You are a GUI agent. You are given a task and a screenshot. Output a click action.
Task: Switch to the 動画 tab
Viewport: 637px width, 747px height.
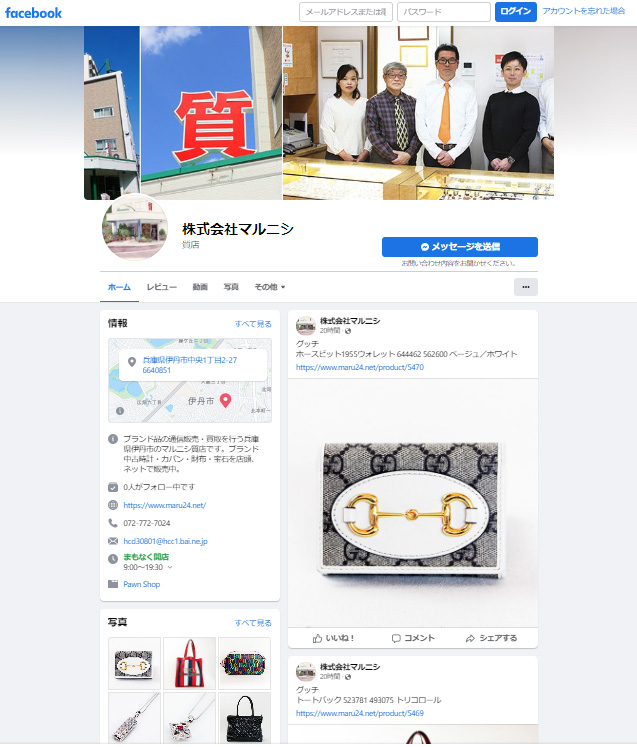[200, 287]
